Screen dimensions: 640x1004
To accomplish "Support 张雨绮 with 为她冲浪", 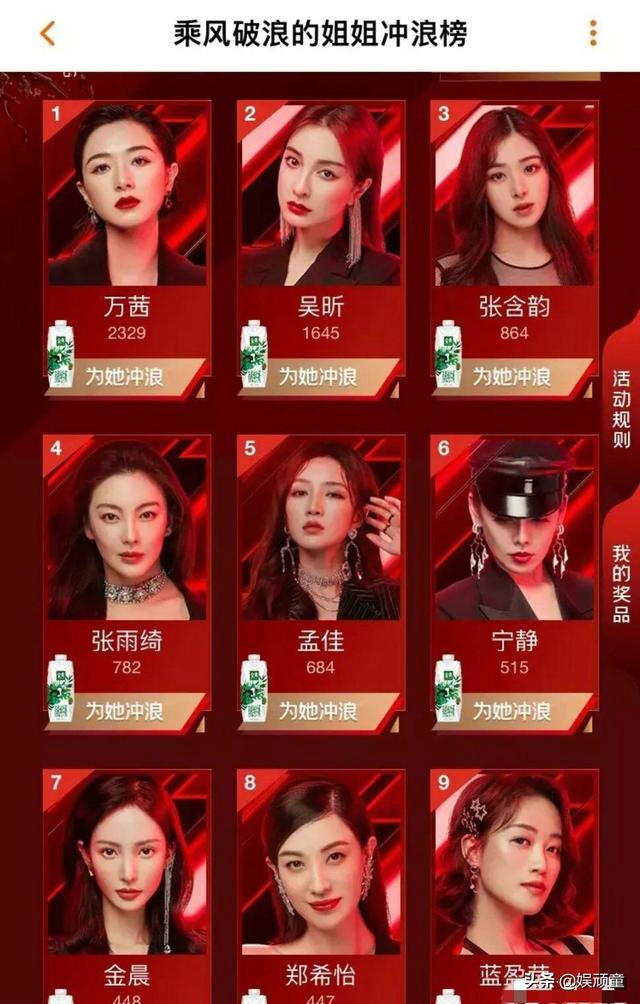I will (124, 711).
